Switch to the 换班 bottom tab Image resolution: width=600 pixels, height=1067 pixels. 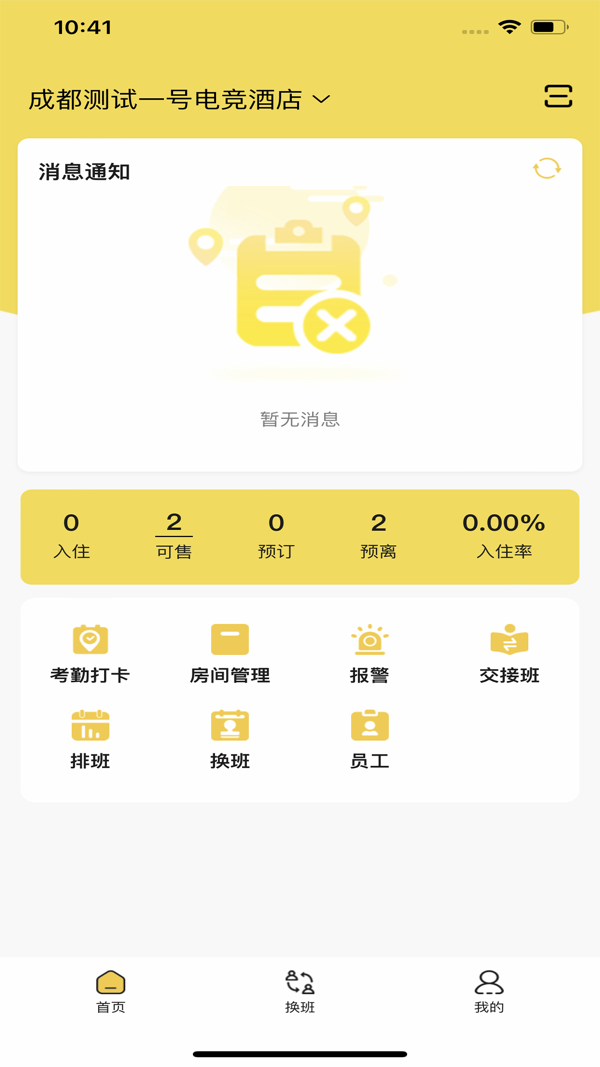pos(300,991)
